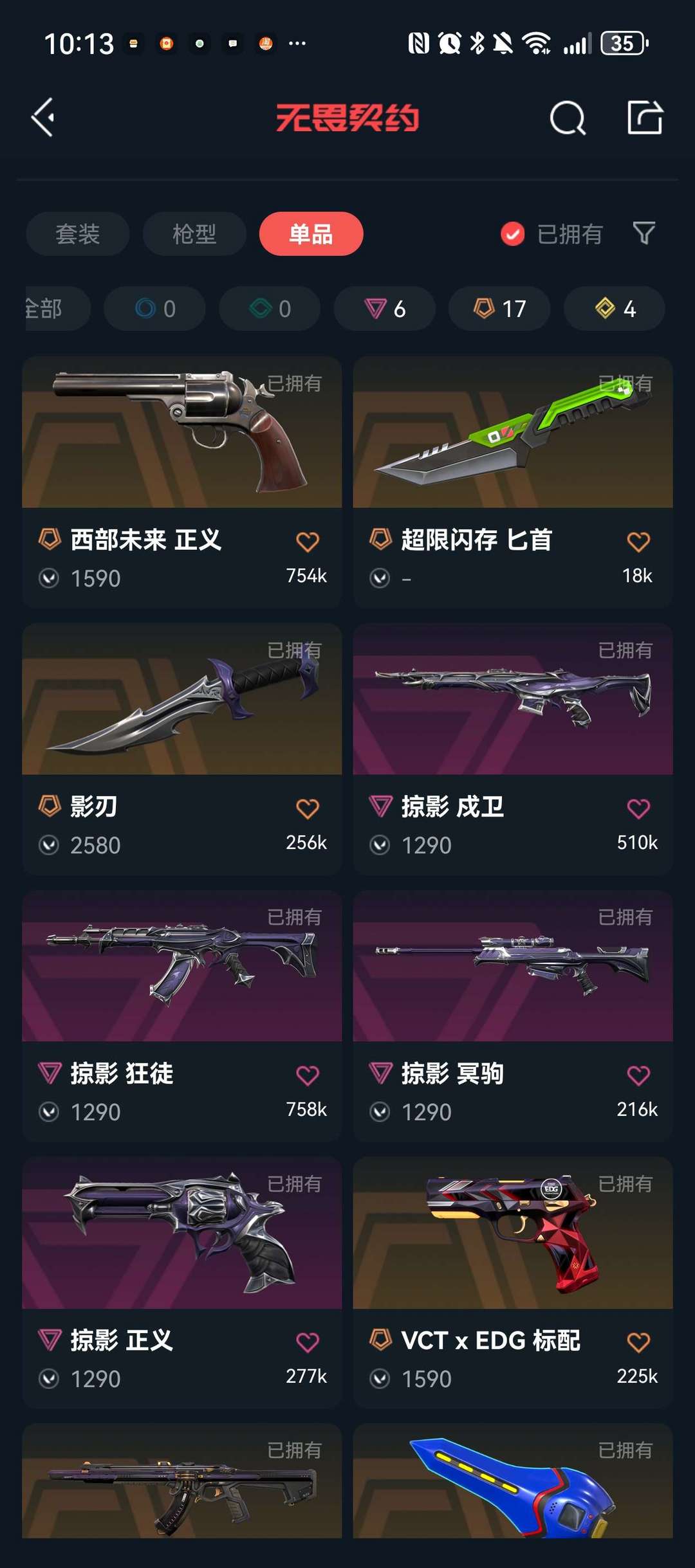Filter by the yellow tier chip showing 4
The width and height of the screenshot is (695, 1568).
tap(615, 309)
